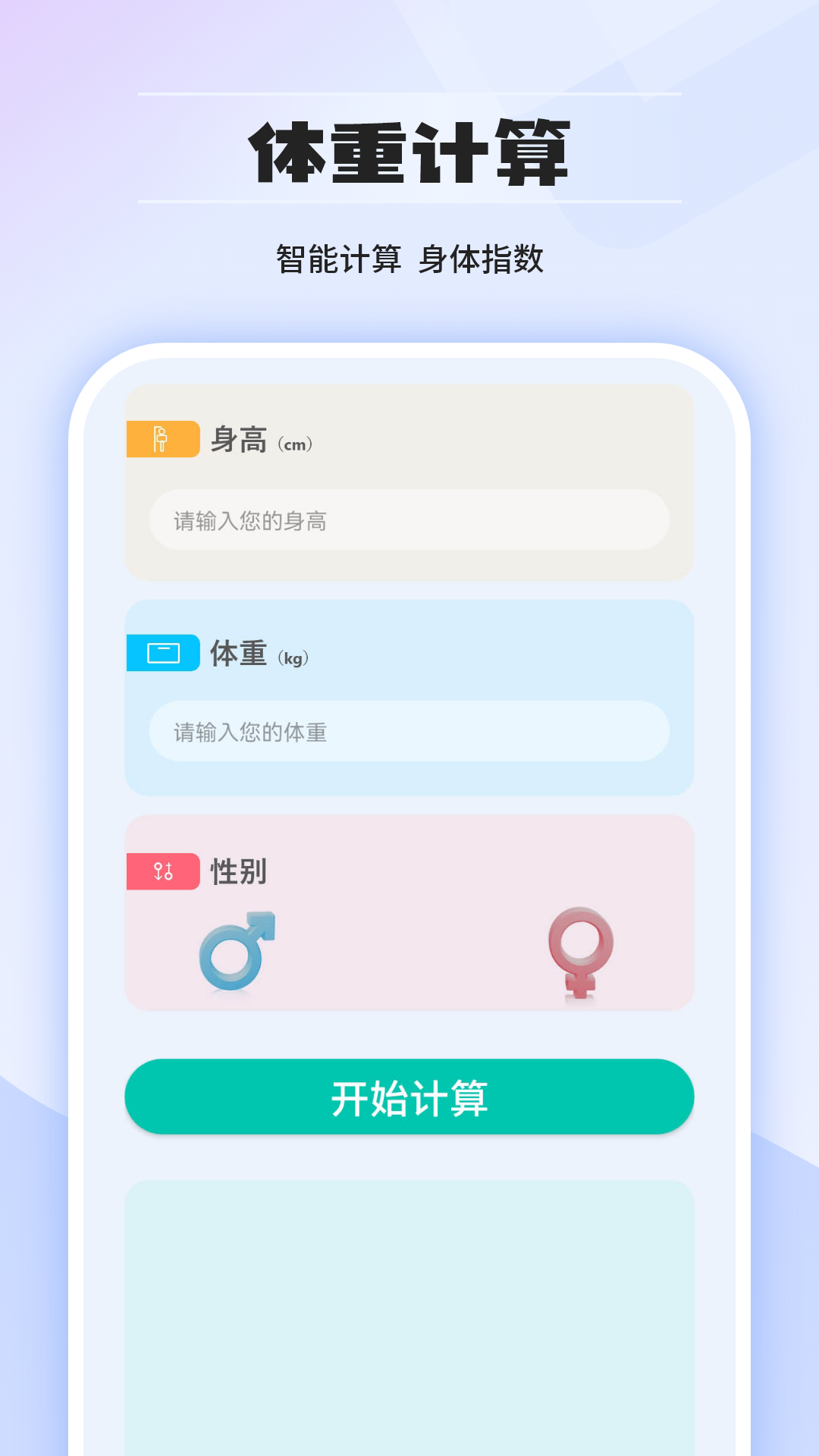The width and height of the screenshot is (819, 1456).
Task: Click the 体重计算 title heading
Action: click(409, 149)
